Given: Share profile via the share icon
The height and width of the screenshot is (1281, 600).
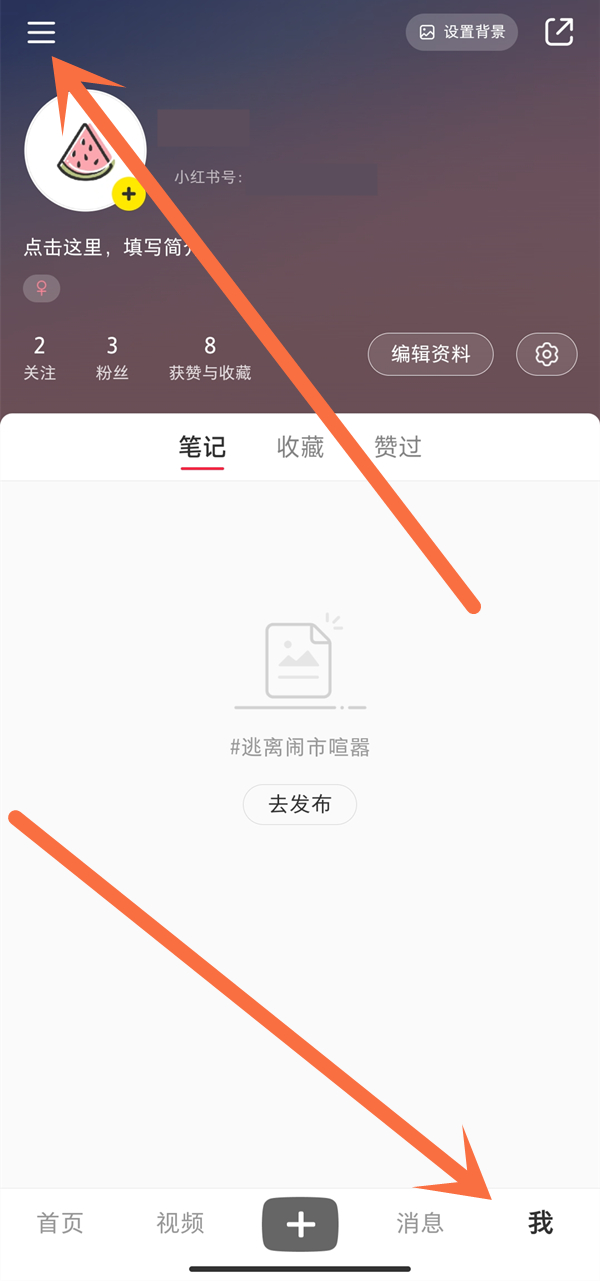Looking at the screenshot, I should coord(559,32).
